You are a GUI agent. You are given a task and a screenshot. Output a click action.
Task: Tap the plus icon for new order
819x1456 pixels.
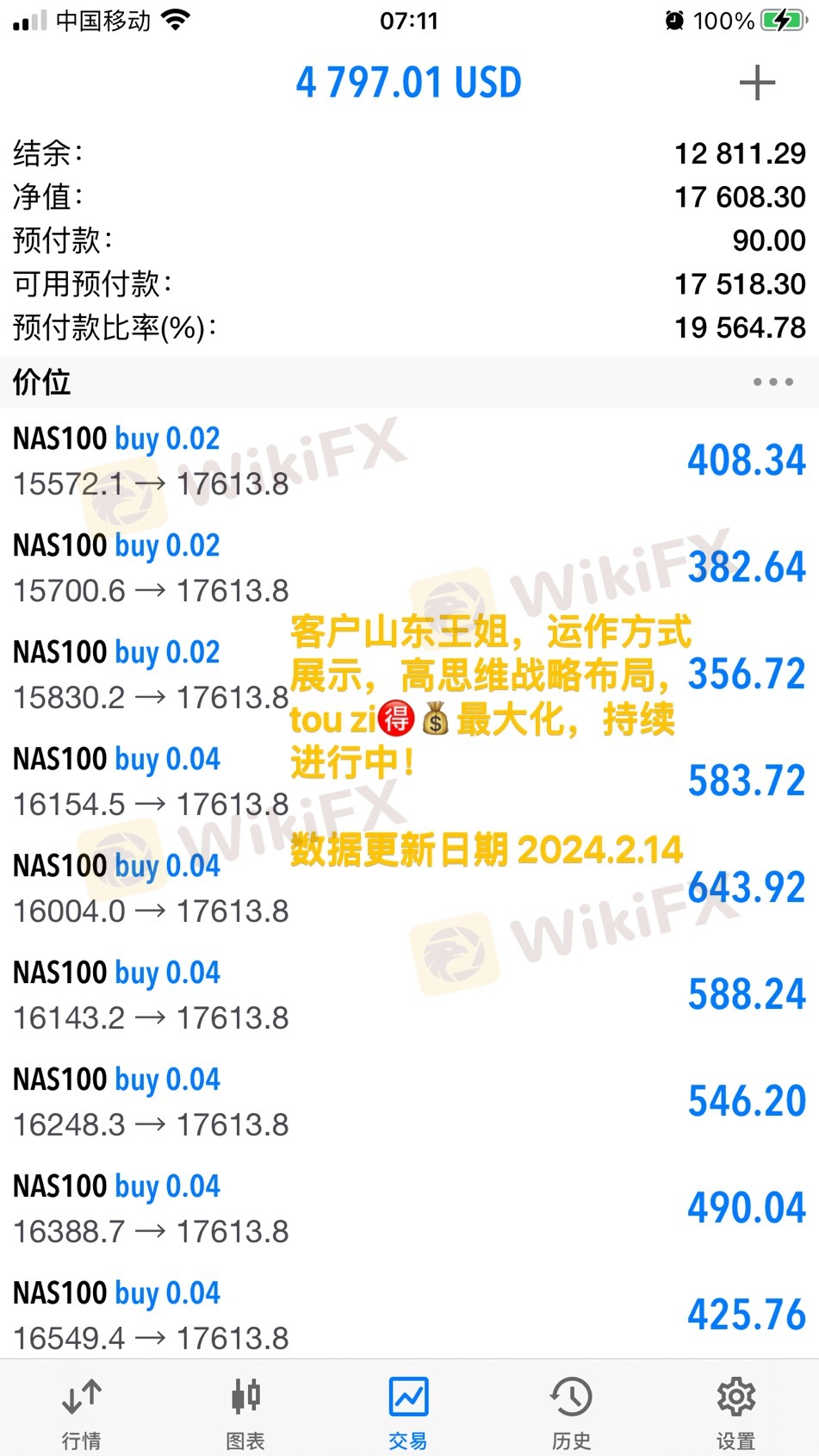pyautogui.click(x=757, y=84)
